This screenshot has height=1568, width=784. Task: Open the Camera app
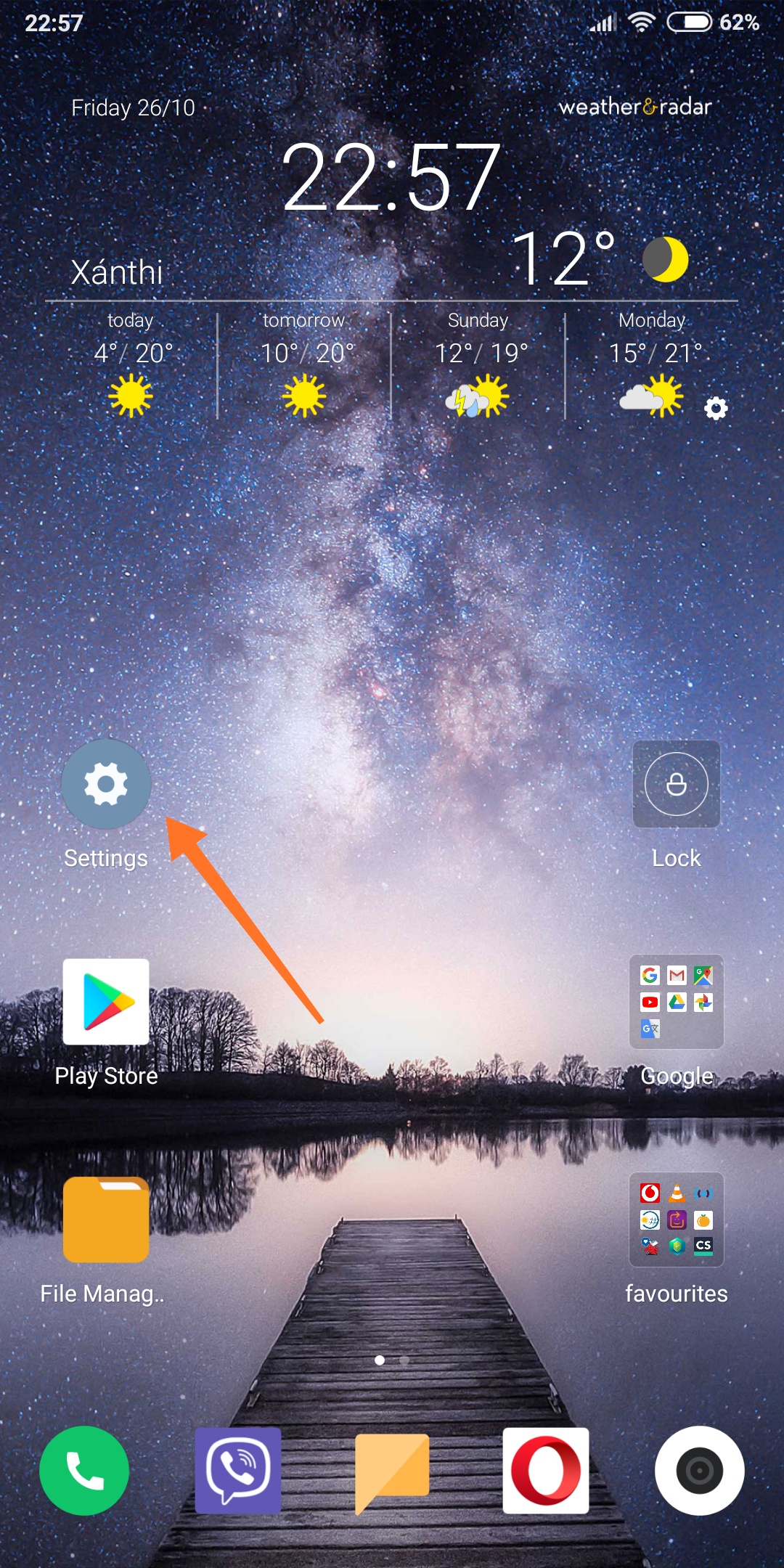point(700,1471)
